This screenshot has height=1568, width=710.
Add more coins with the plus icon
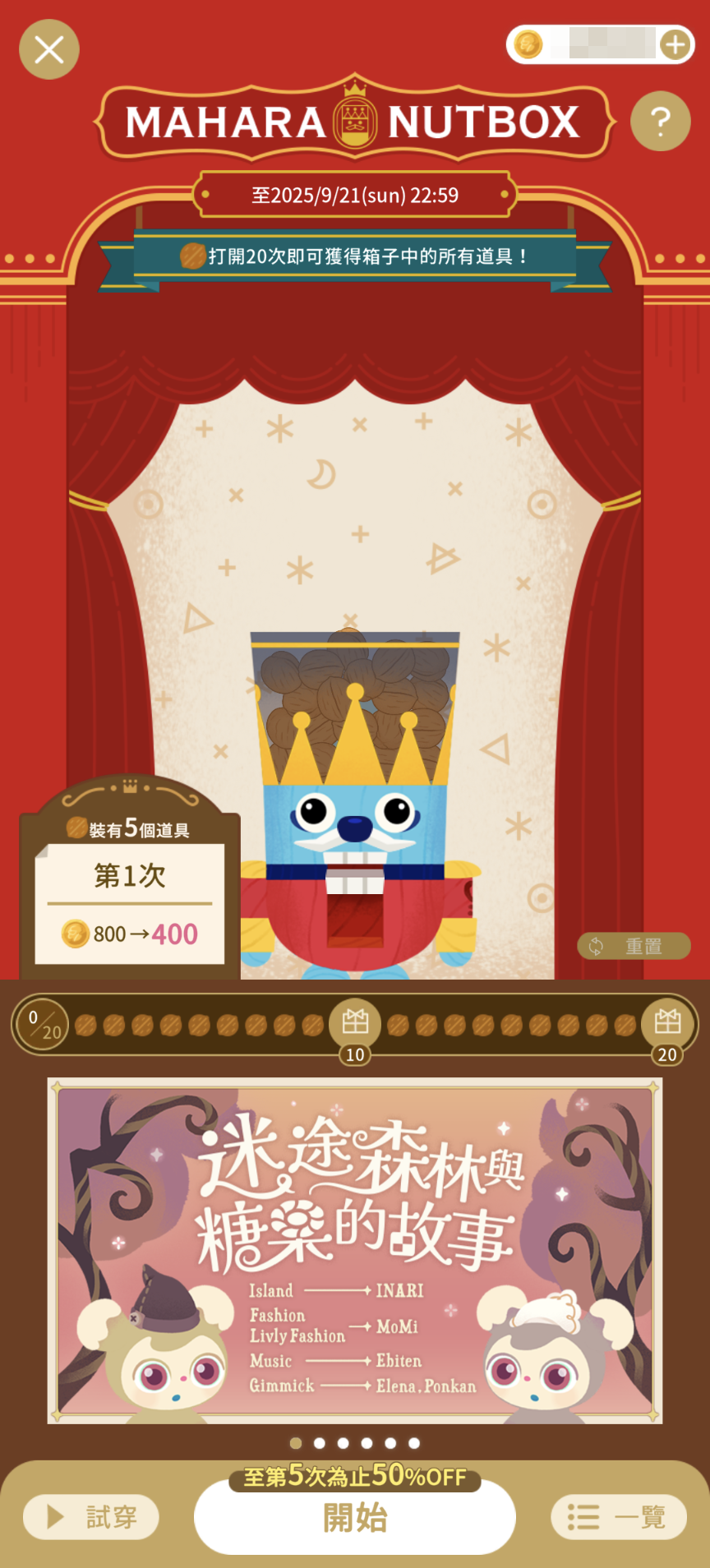click(x=675, y=44)
